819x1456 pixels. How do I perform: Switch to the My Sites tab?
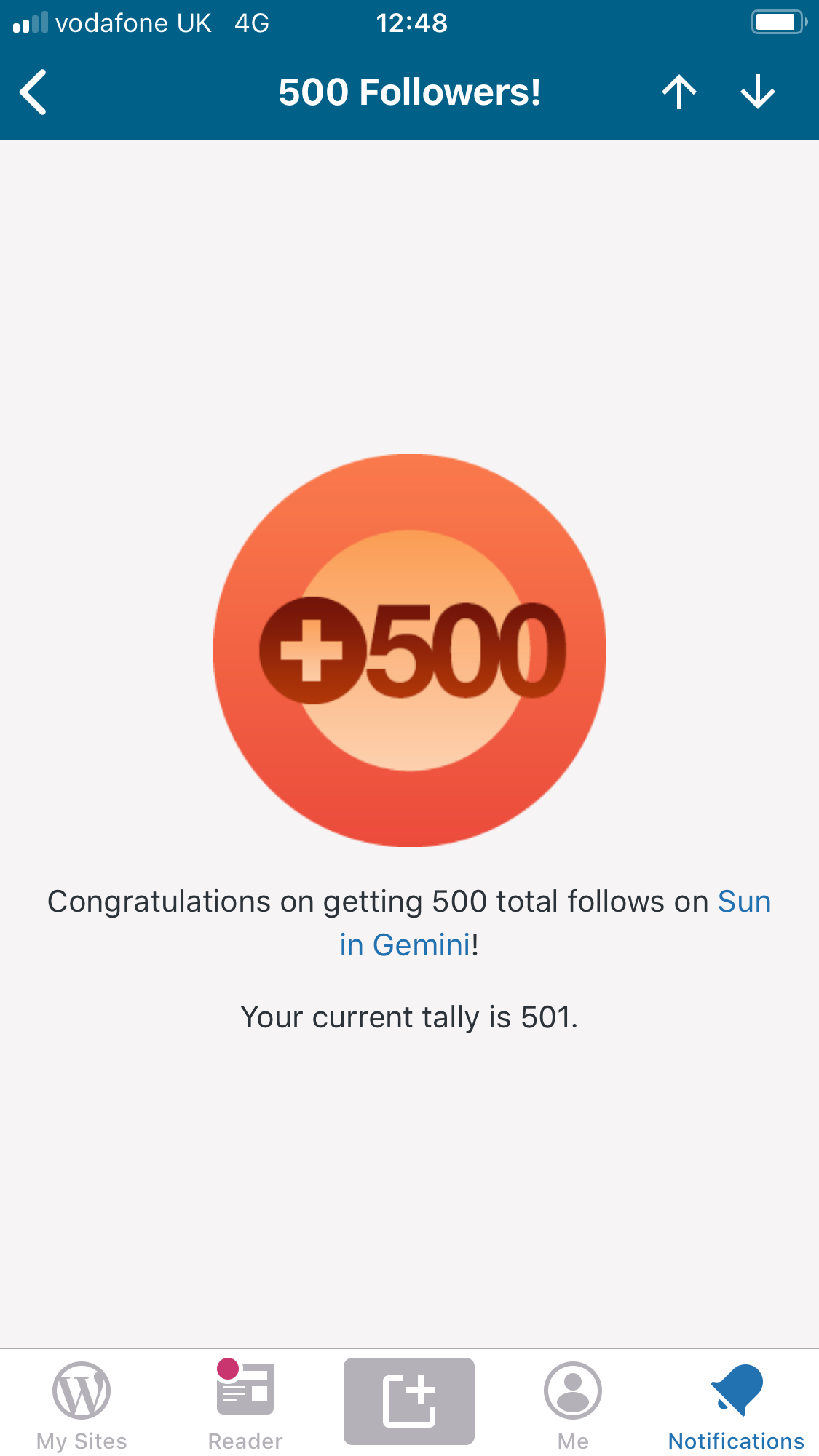pyautogui.click(x=82, y=1404)
